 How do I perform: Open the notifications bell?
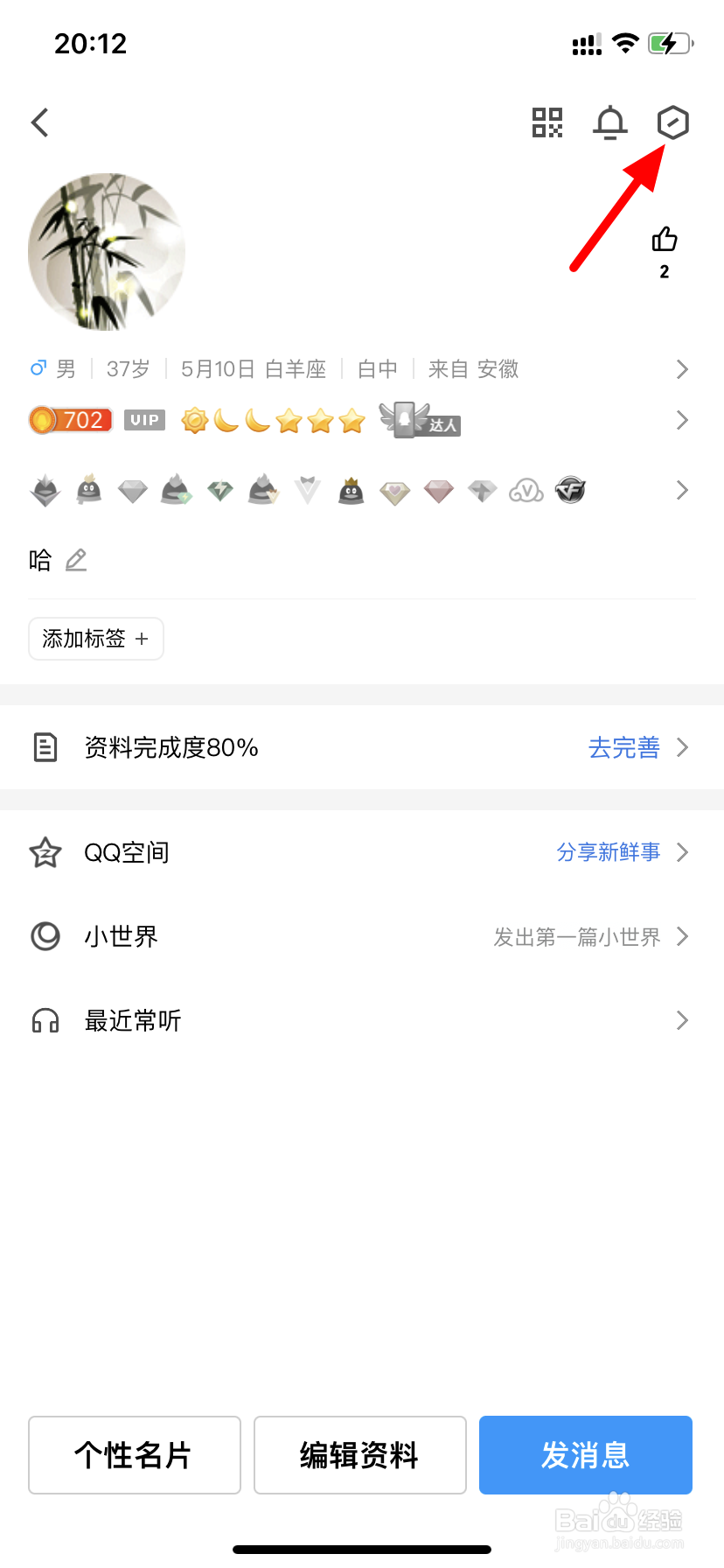point(610,122)
